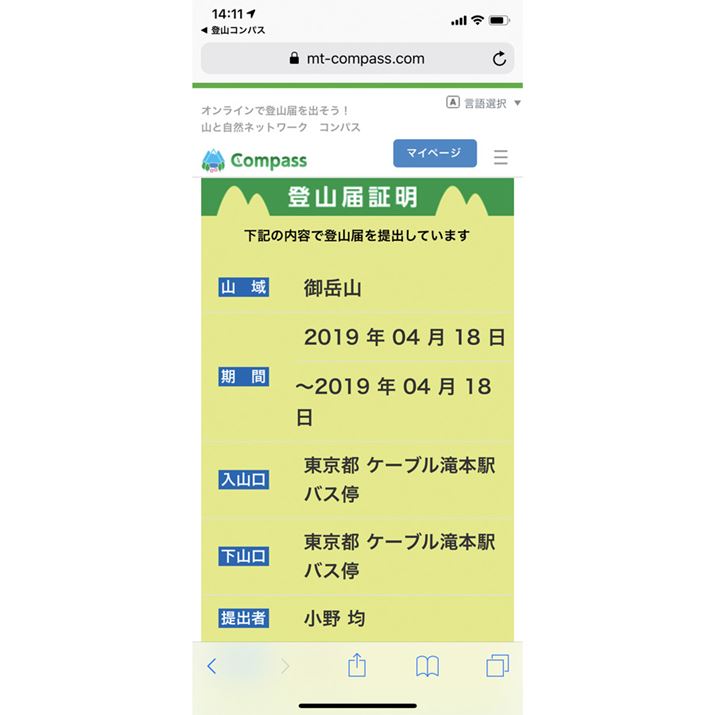This screenshot has width=715, height=715.
Task: Reload the page
Action: [499, 59]
